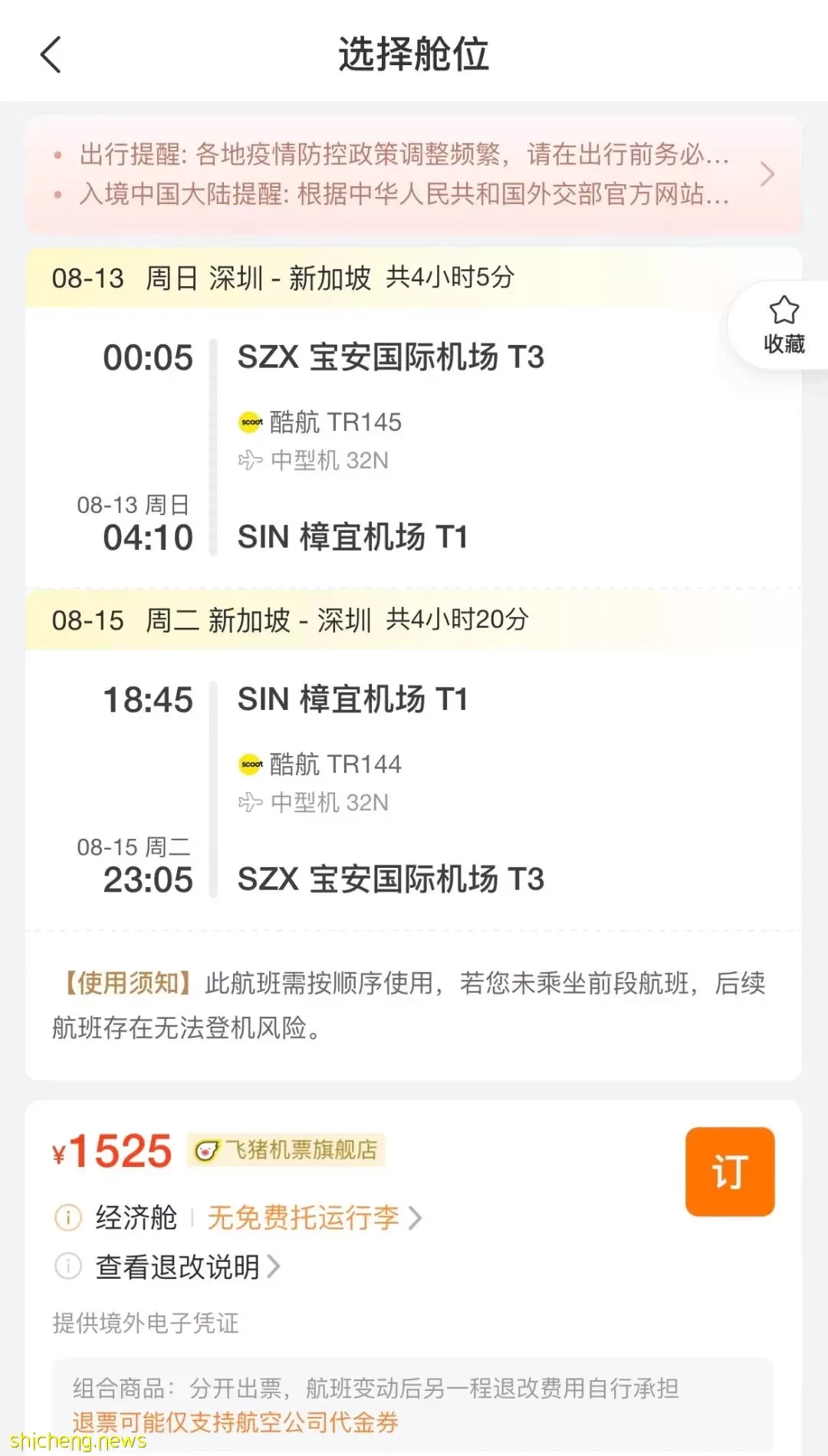Expand the travel reminder notice banner

click(414, 175)
